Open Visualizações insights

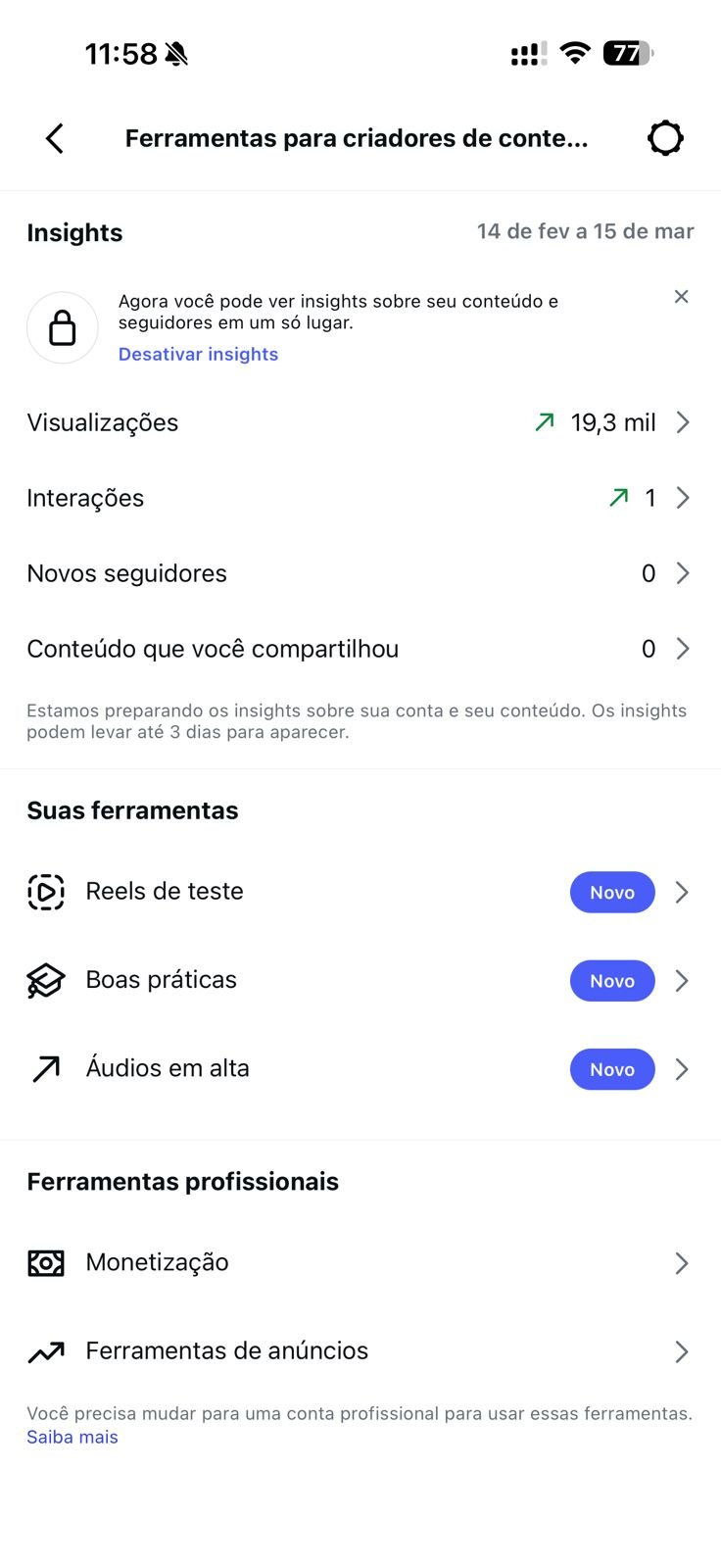[x=360, y=422]
